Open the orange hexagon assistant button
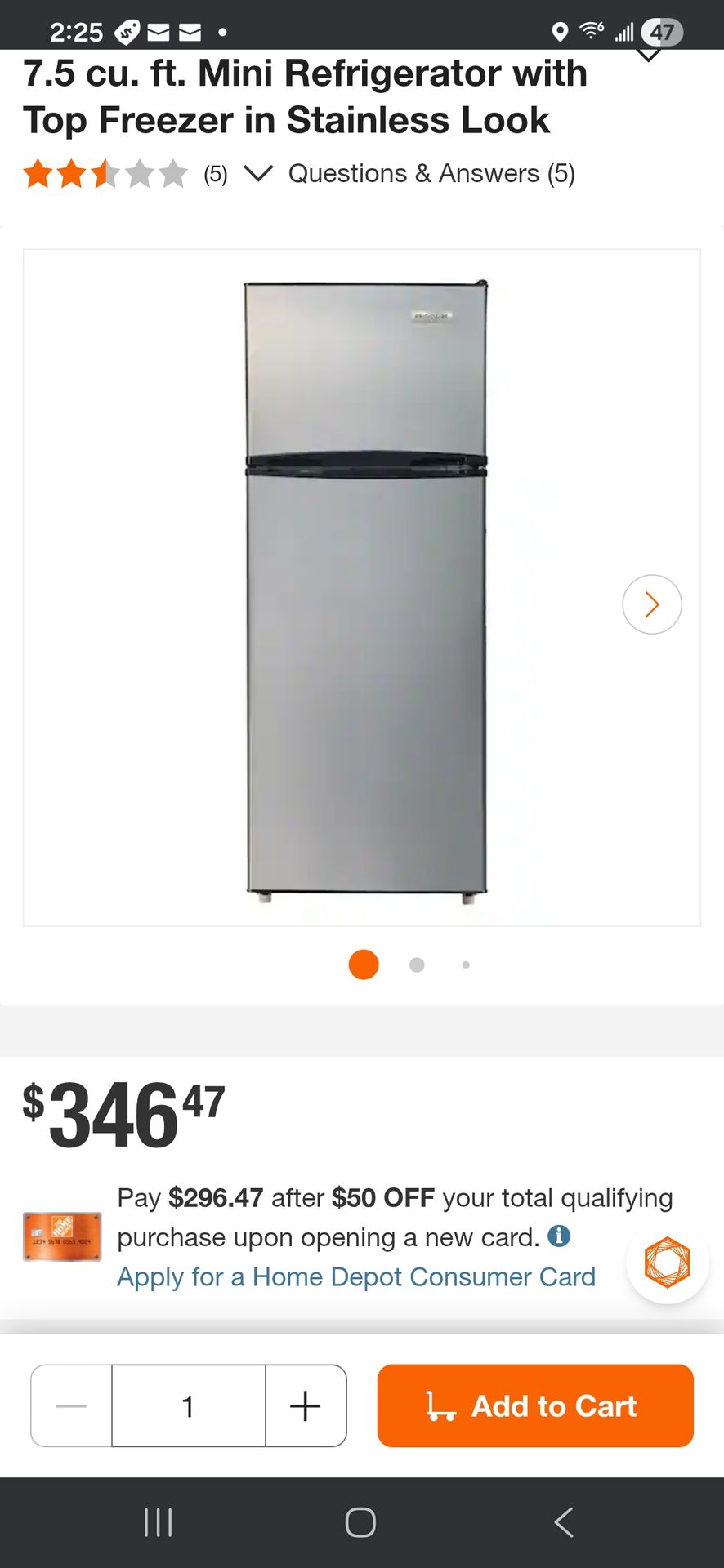 coord(667,1262)
